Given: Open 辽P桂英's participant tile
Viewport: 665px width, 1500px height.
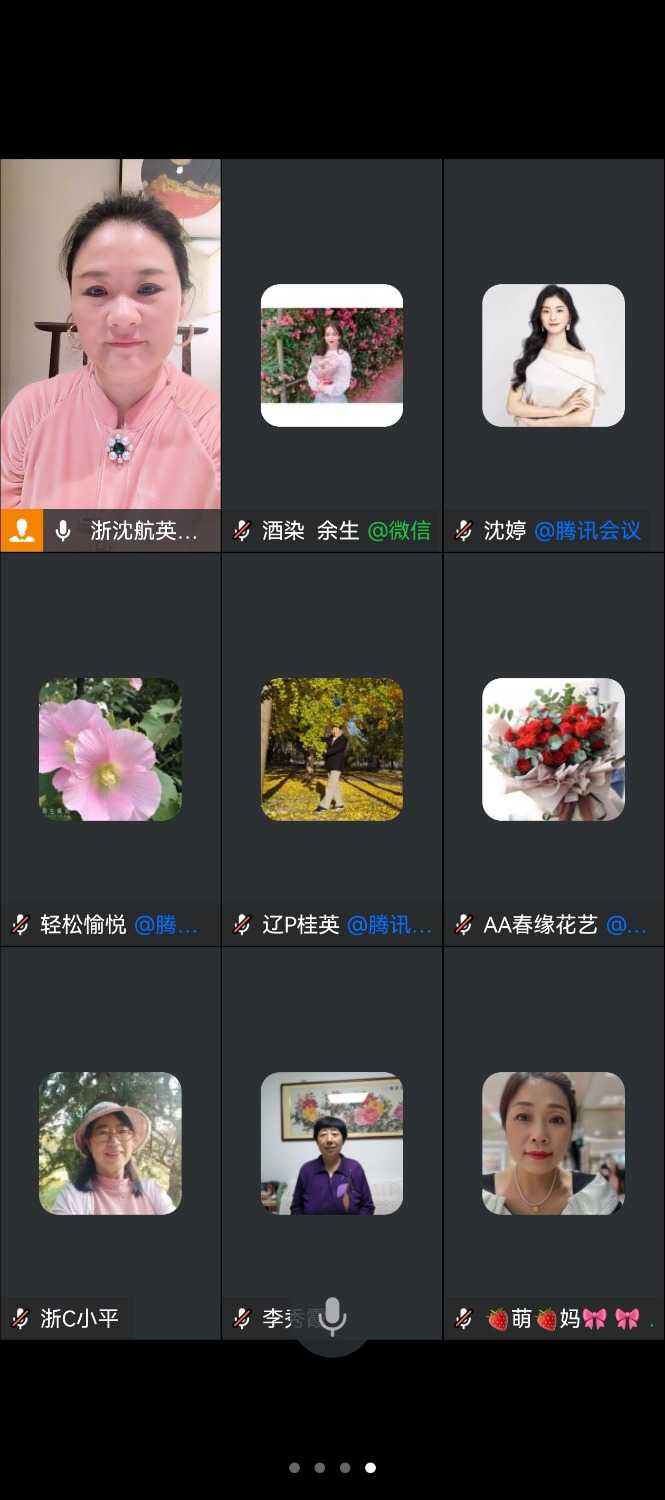Looking at the screenshot, I should (x=332, y=749).
